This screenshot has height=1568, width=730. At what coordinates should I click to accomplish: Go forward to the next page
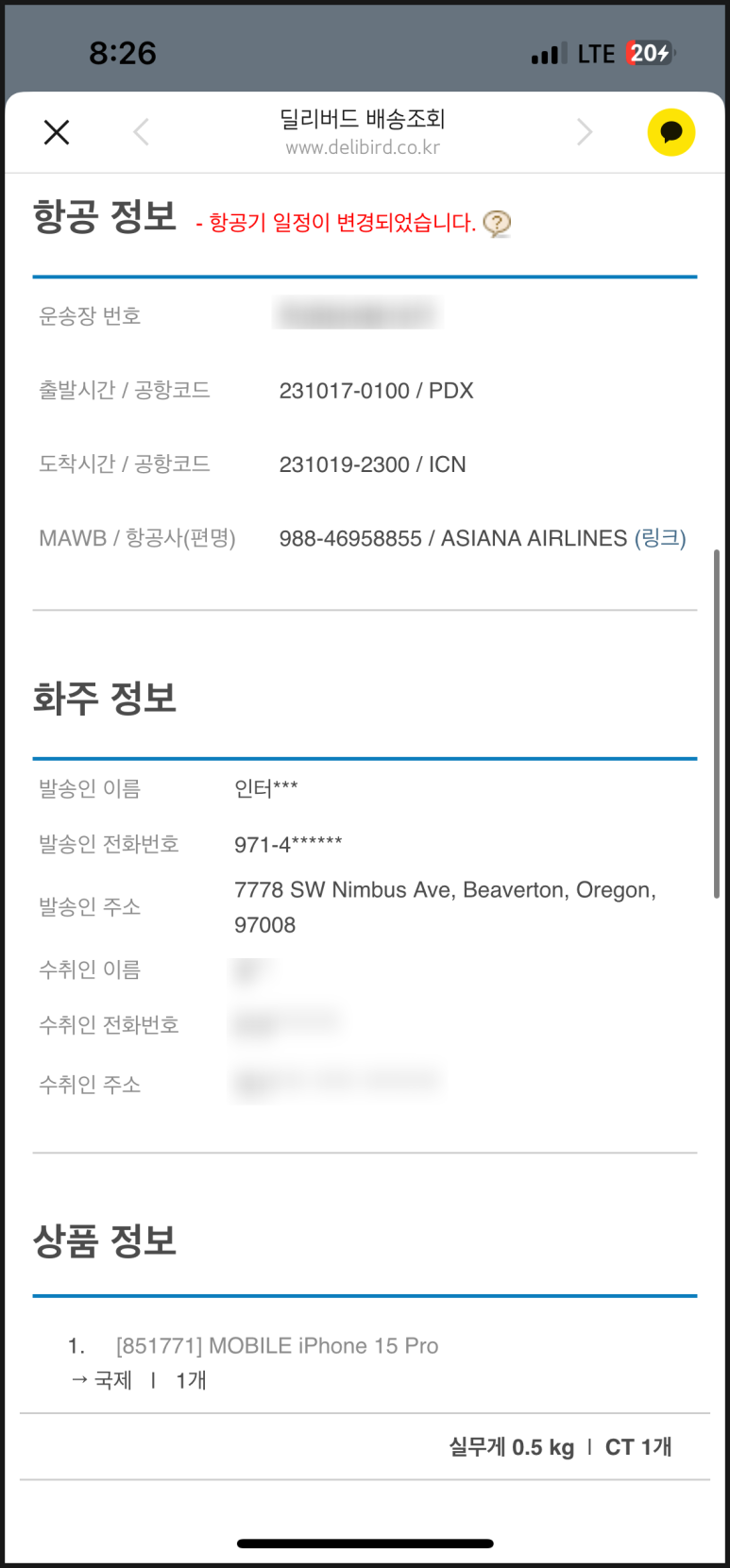[x=585, y=132]
